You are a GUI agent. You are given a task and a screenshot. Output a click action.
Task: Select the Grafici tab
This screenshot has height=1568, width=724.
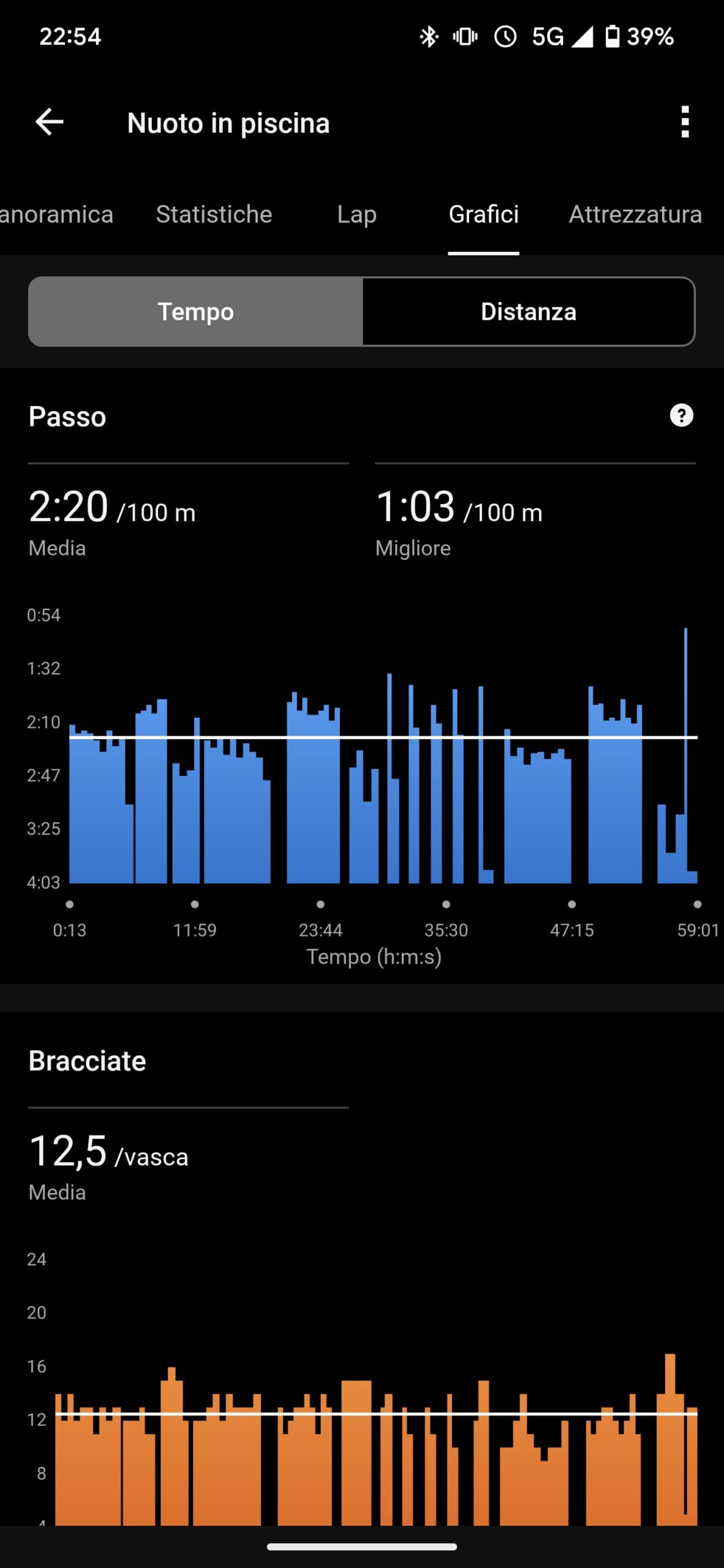click(483, 214)
